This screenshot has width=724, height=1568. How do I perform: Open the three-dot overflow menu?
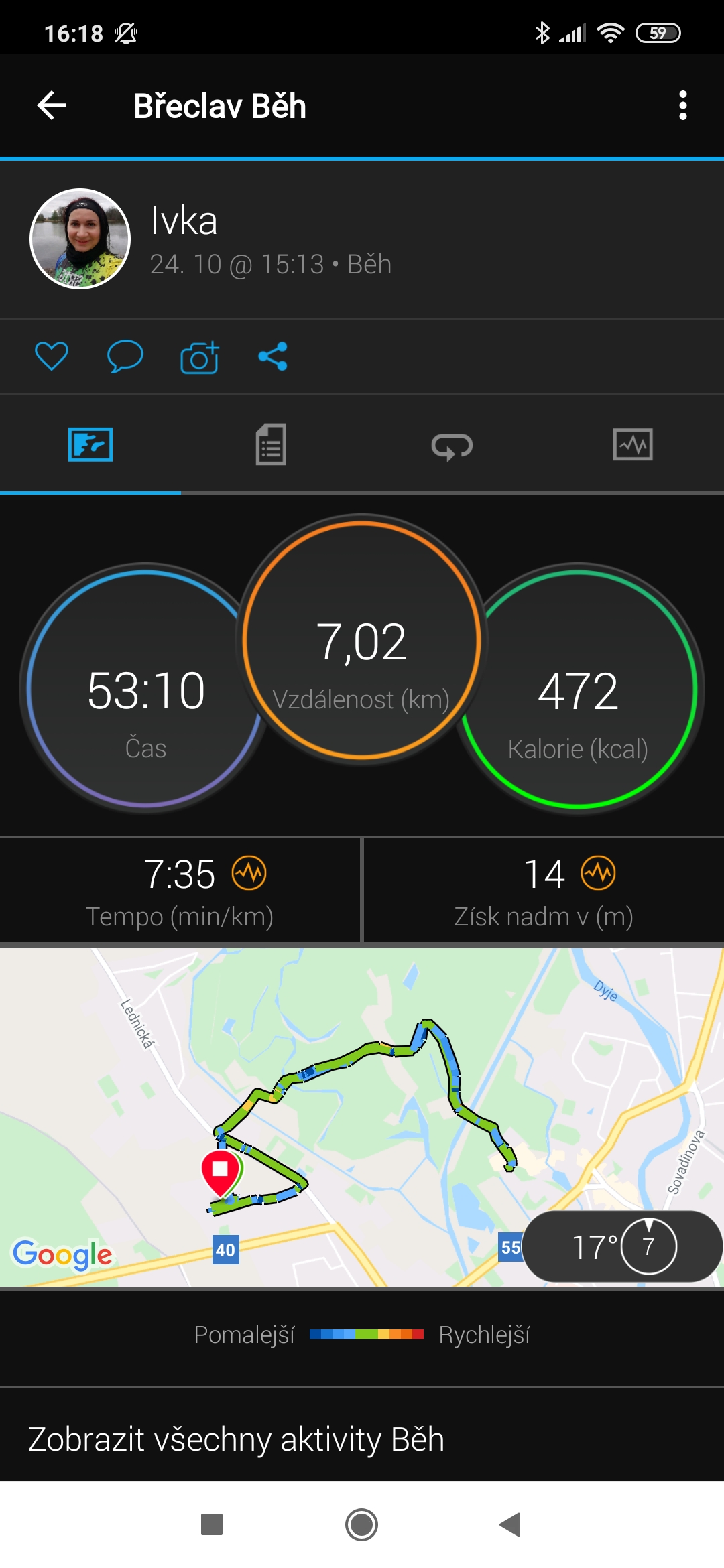682,106
